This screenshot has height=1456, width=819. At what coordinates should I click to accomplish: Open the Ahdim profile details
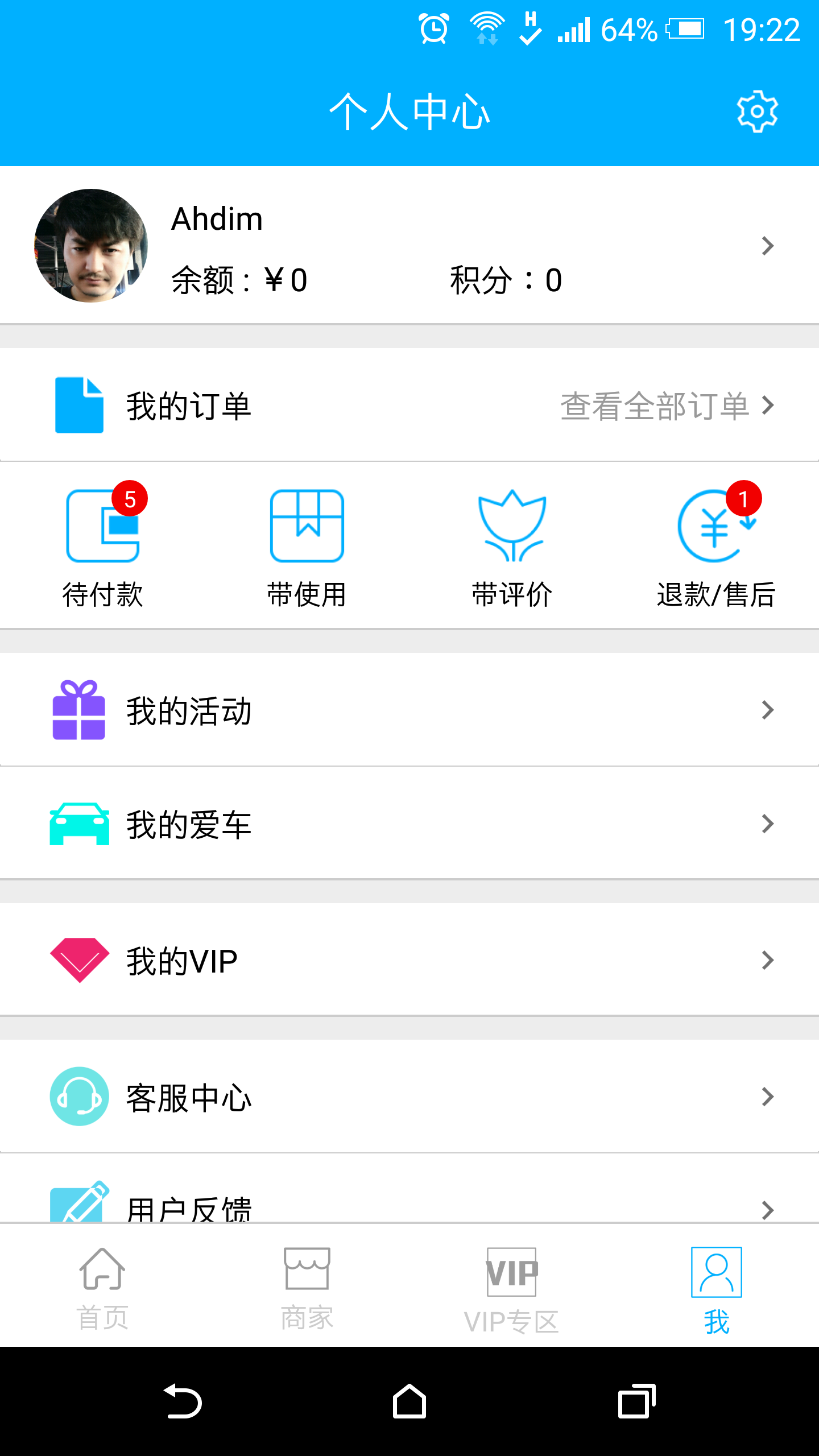click(216, 219)
